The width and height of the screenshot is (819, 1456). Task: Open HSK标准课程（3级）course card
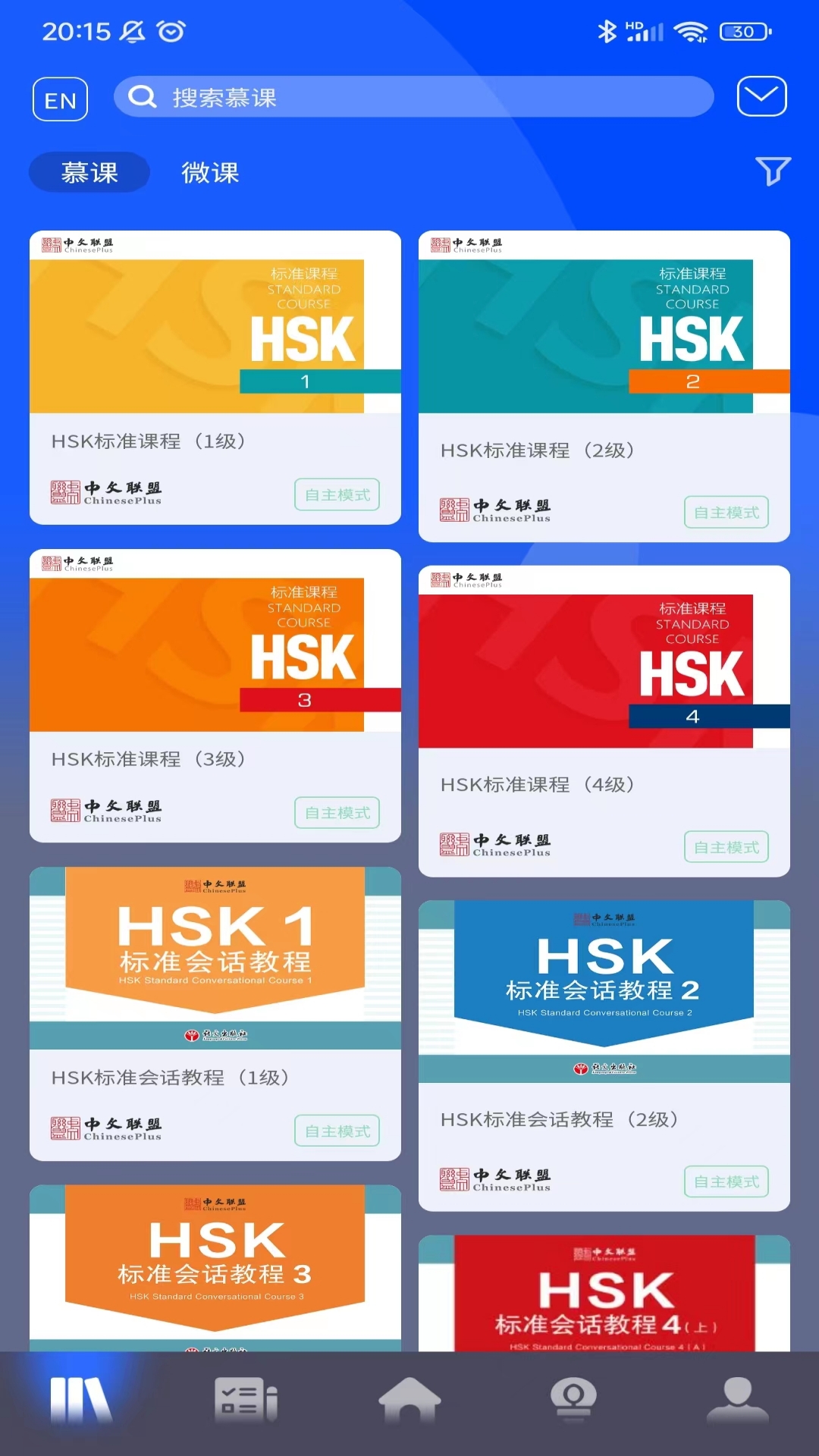[215, 660]
